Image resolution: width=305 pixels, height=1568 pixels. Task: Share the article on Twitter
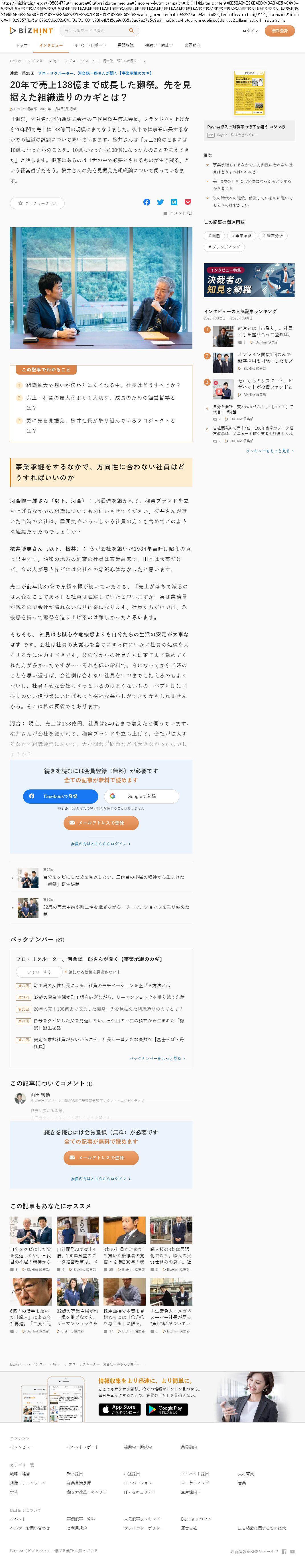point(160,202)
